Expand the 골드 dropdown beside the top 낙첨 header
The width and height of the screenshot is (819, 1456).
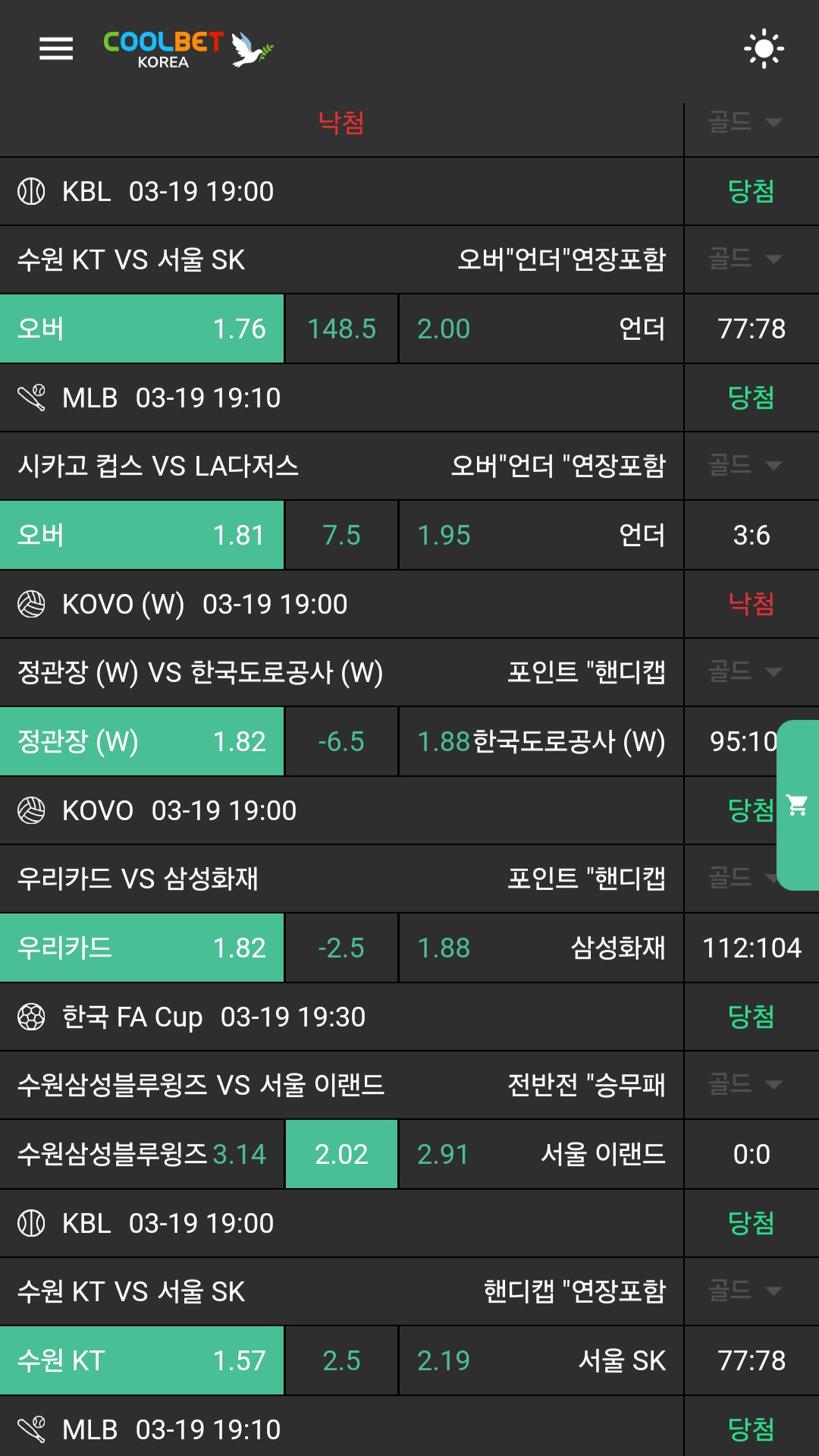click(x=745, y=122)
